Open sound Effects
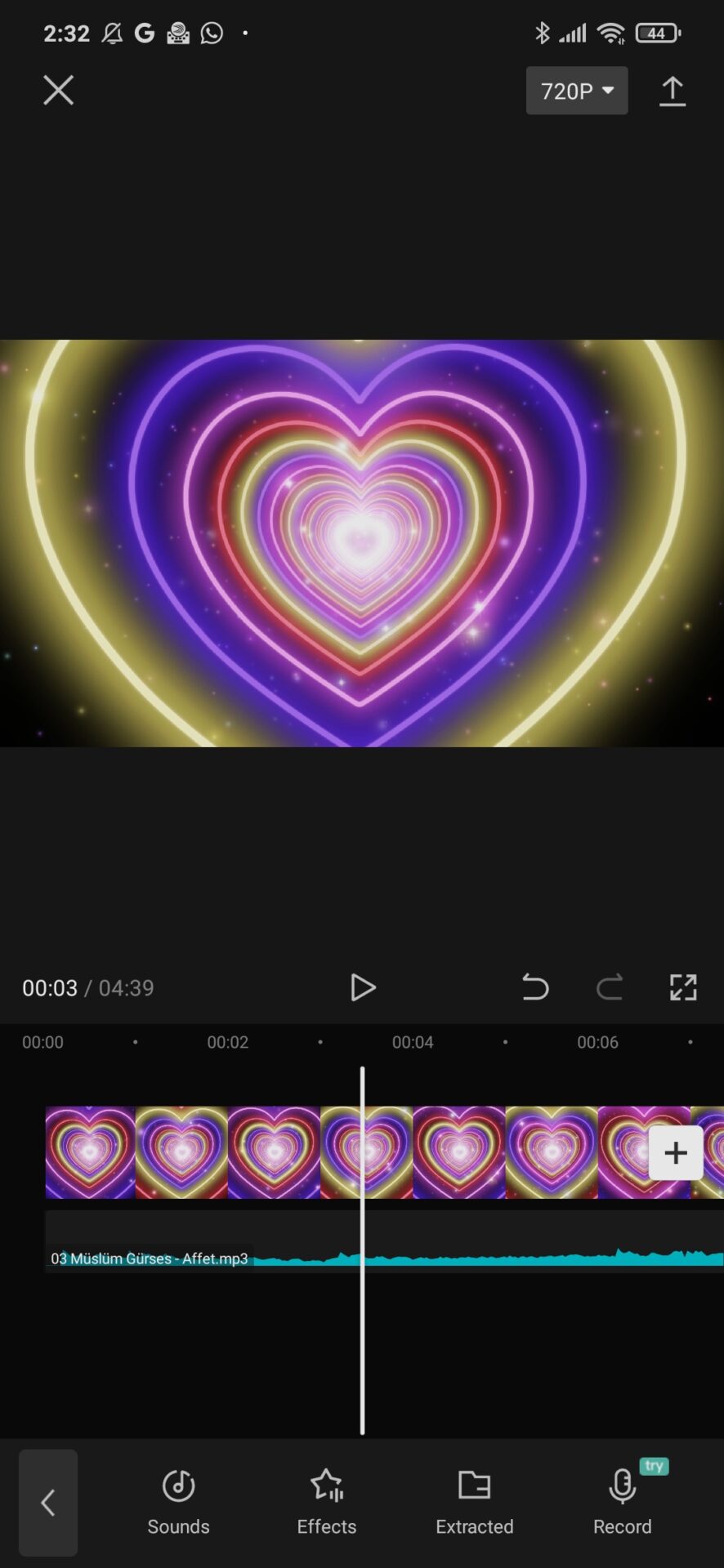The height and width of the screenshot is (1568, 724). coord(326,1503)
